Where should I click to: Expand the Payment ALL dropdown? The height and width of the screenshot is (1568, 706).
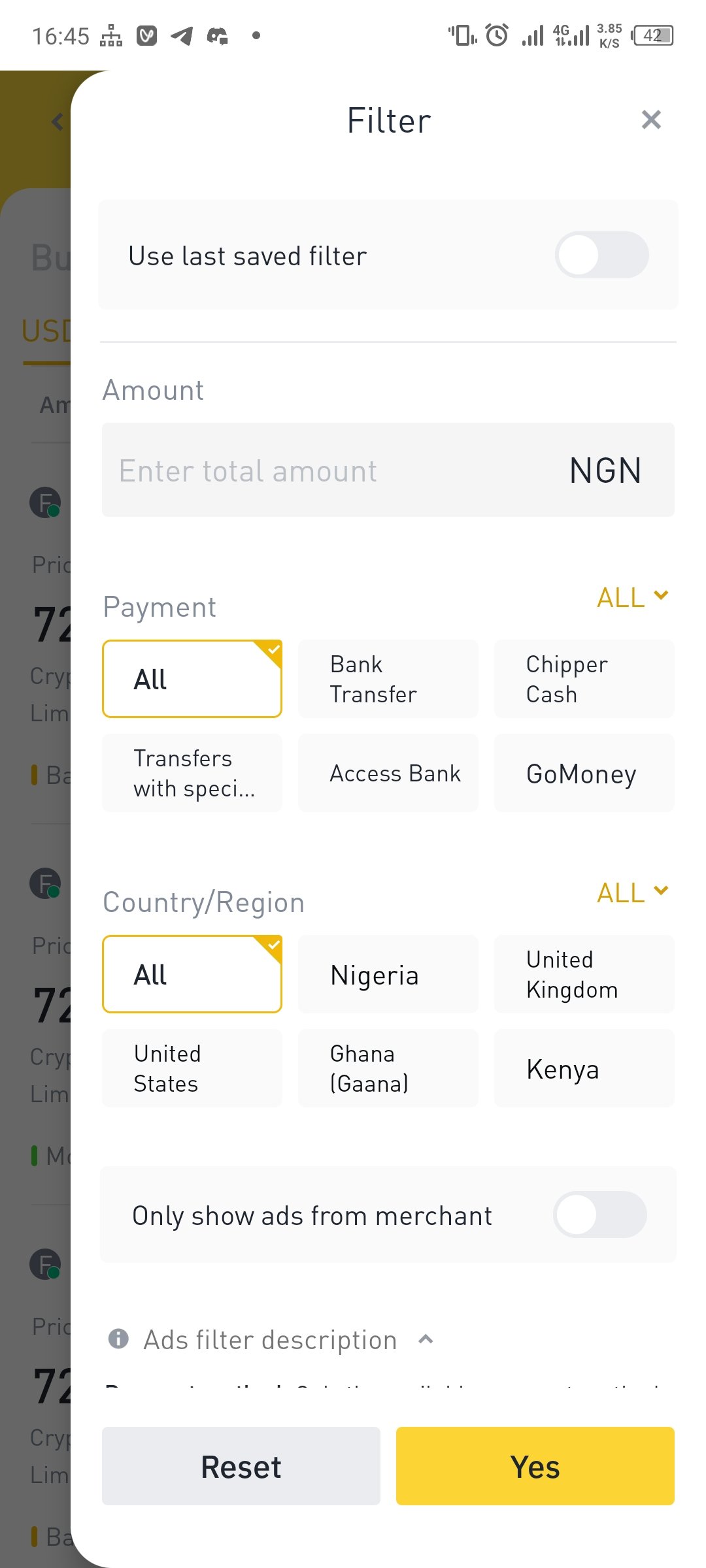click(633, 597)
